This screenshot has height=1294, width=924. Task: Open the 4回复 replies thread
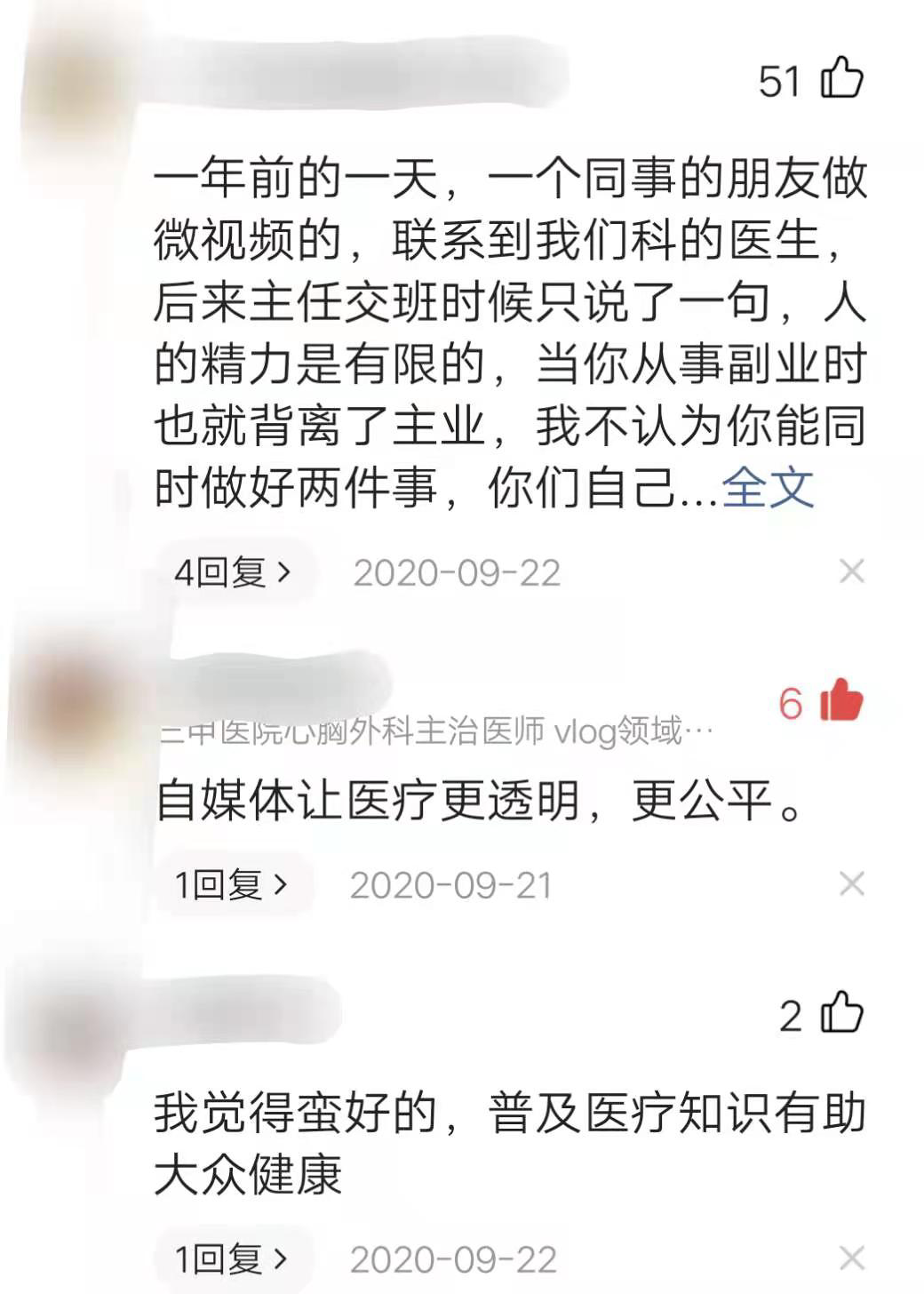233,572
